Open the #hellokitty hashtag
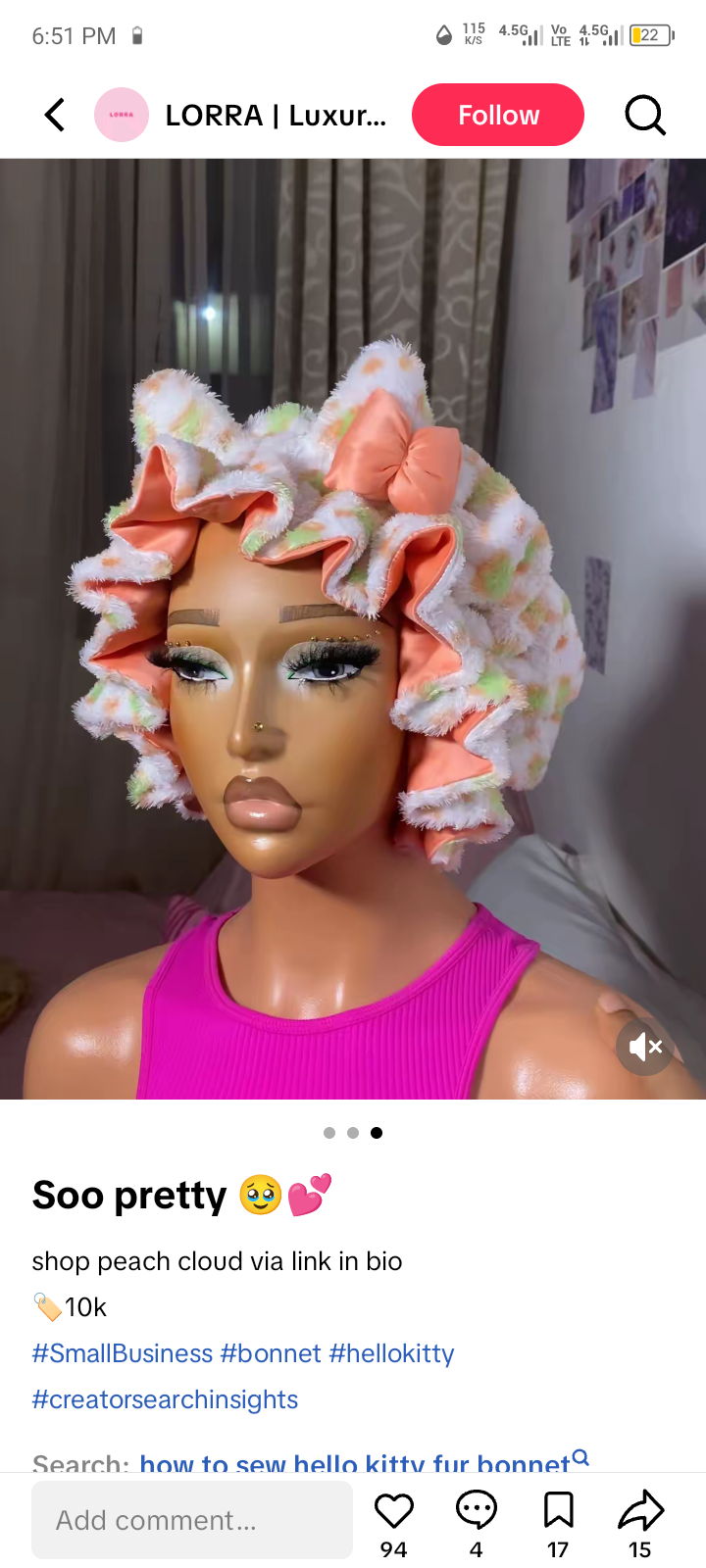Screen dimensions: 706x1568 coord(391,1353)
